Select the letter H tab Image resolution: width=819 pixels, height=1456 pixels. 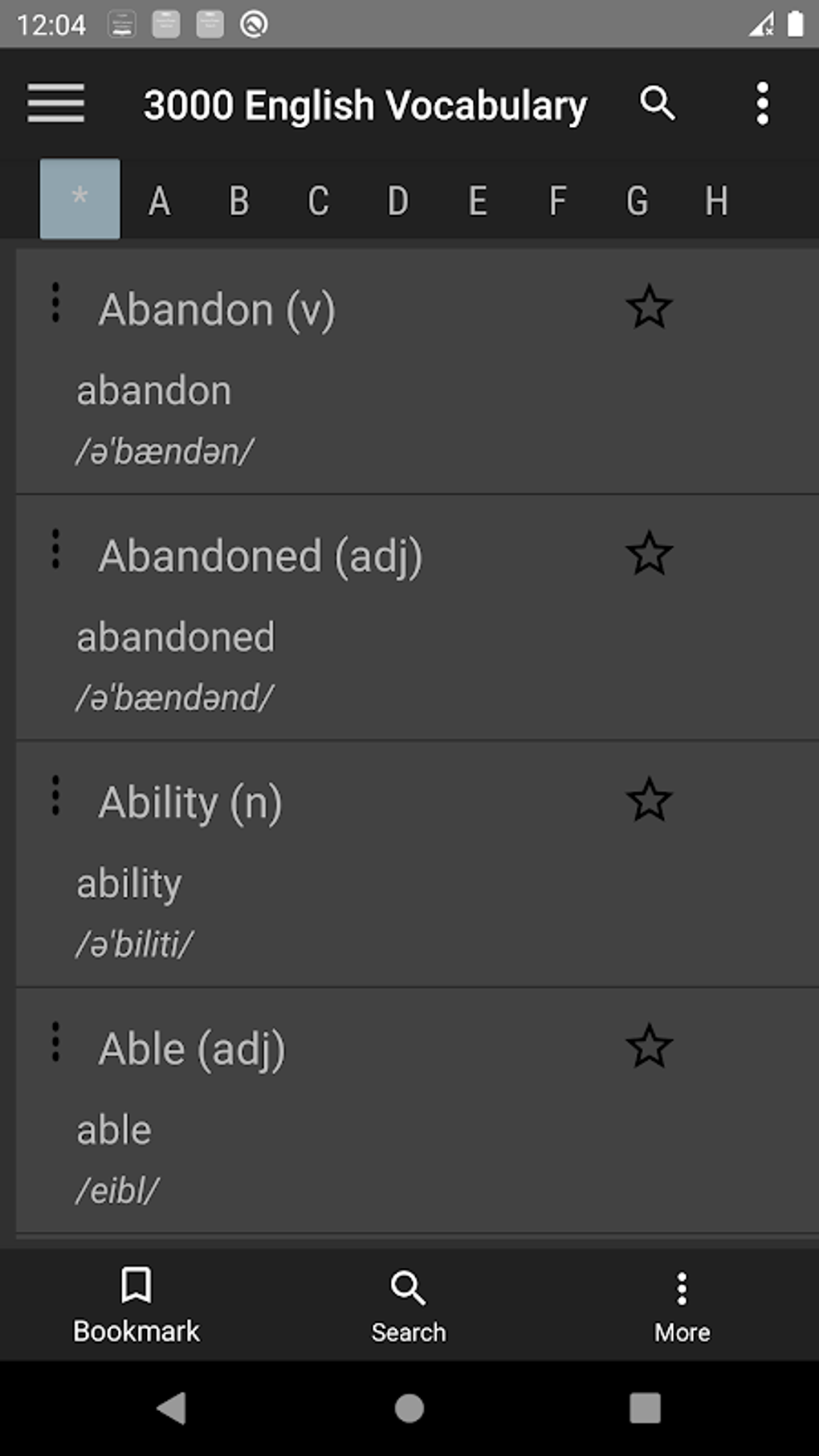[715, 199]
